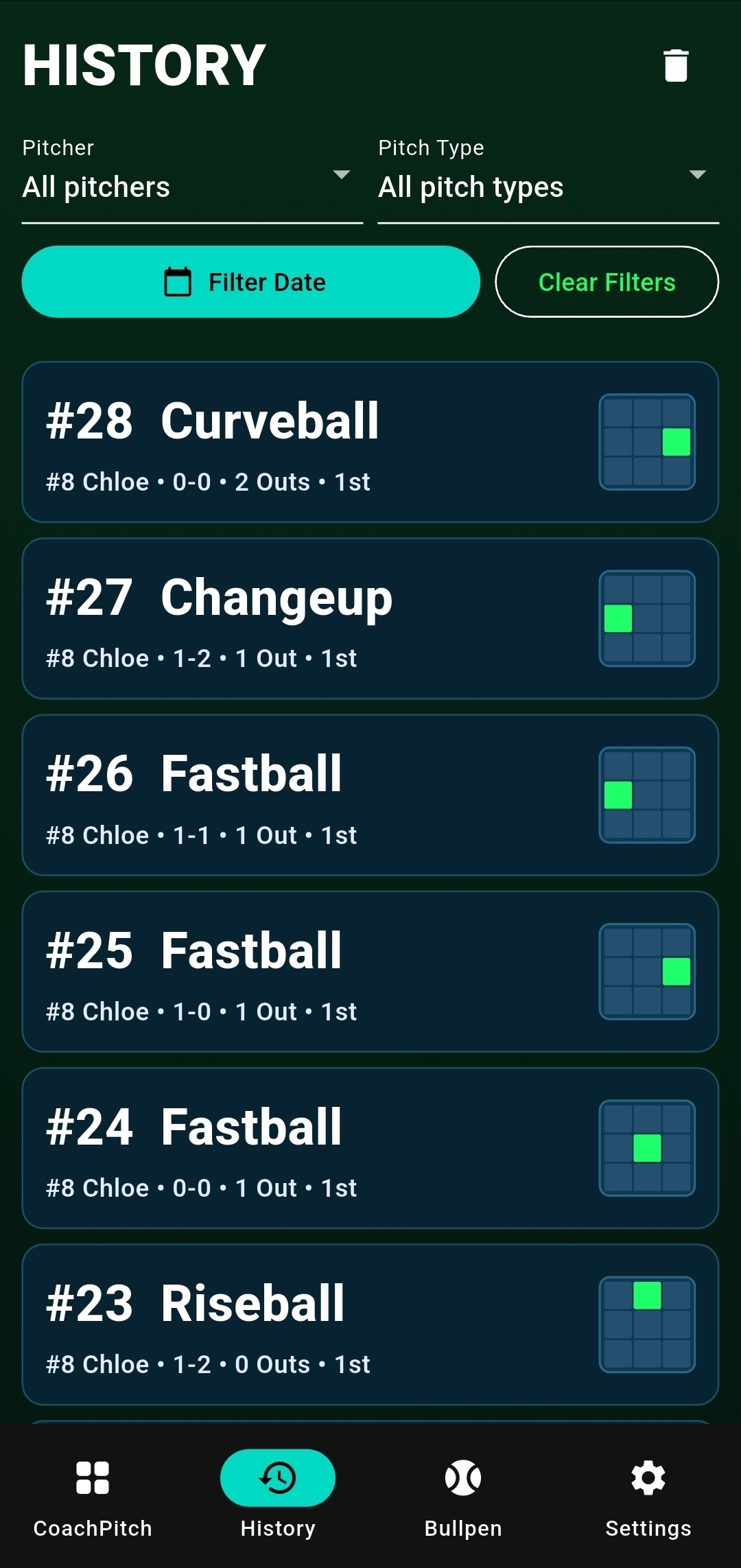Screen dimensions: 741x1568
Task: Switch to the Bullpen tab
Action: [x=463, y=1496]
